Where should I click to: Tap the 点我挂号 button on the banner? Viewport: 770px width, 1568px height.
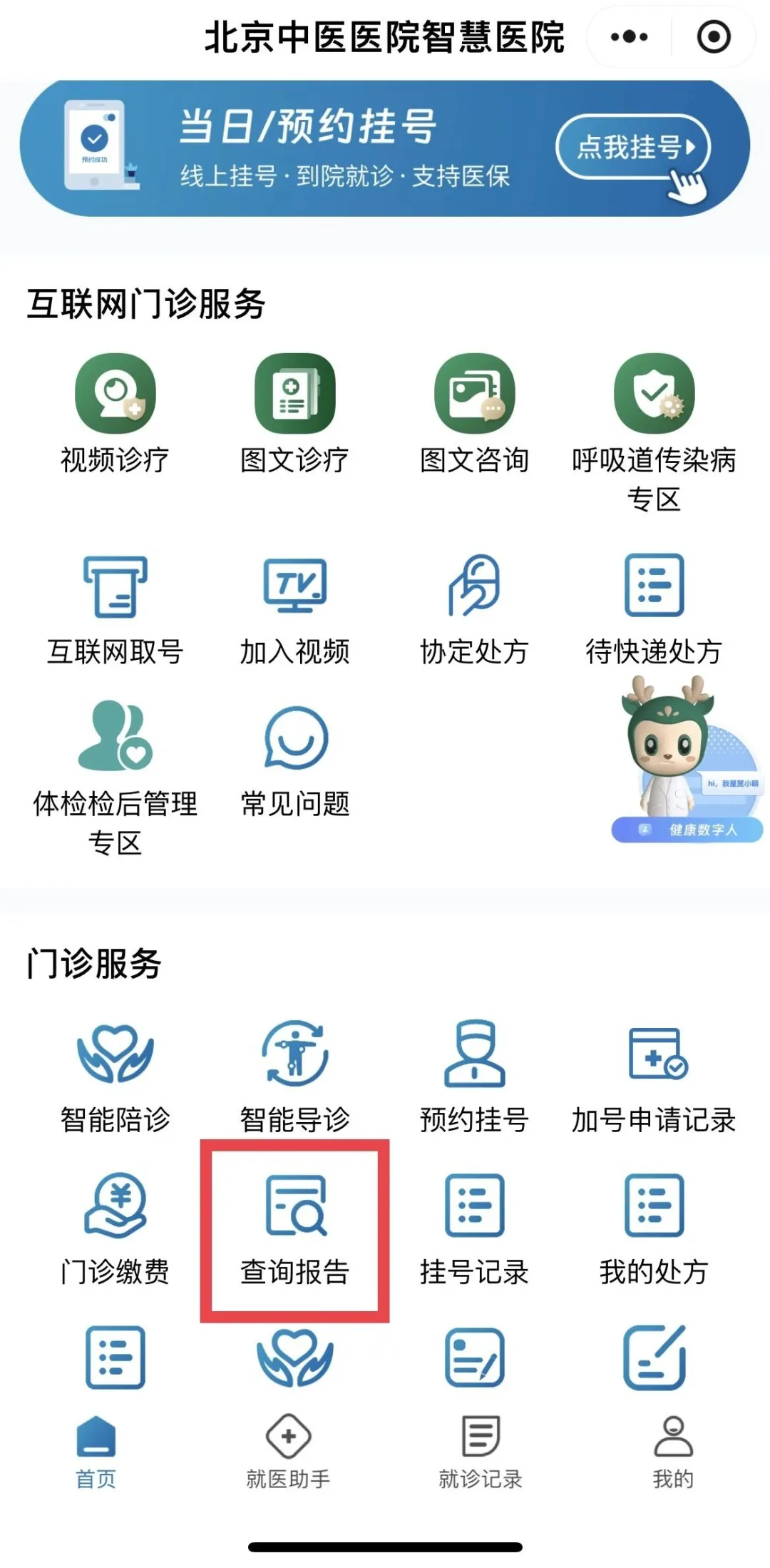[632, 147]
